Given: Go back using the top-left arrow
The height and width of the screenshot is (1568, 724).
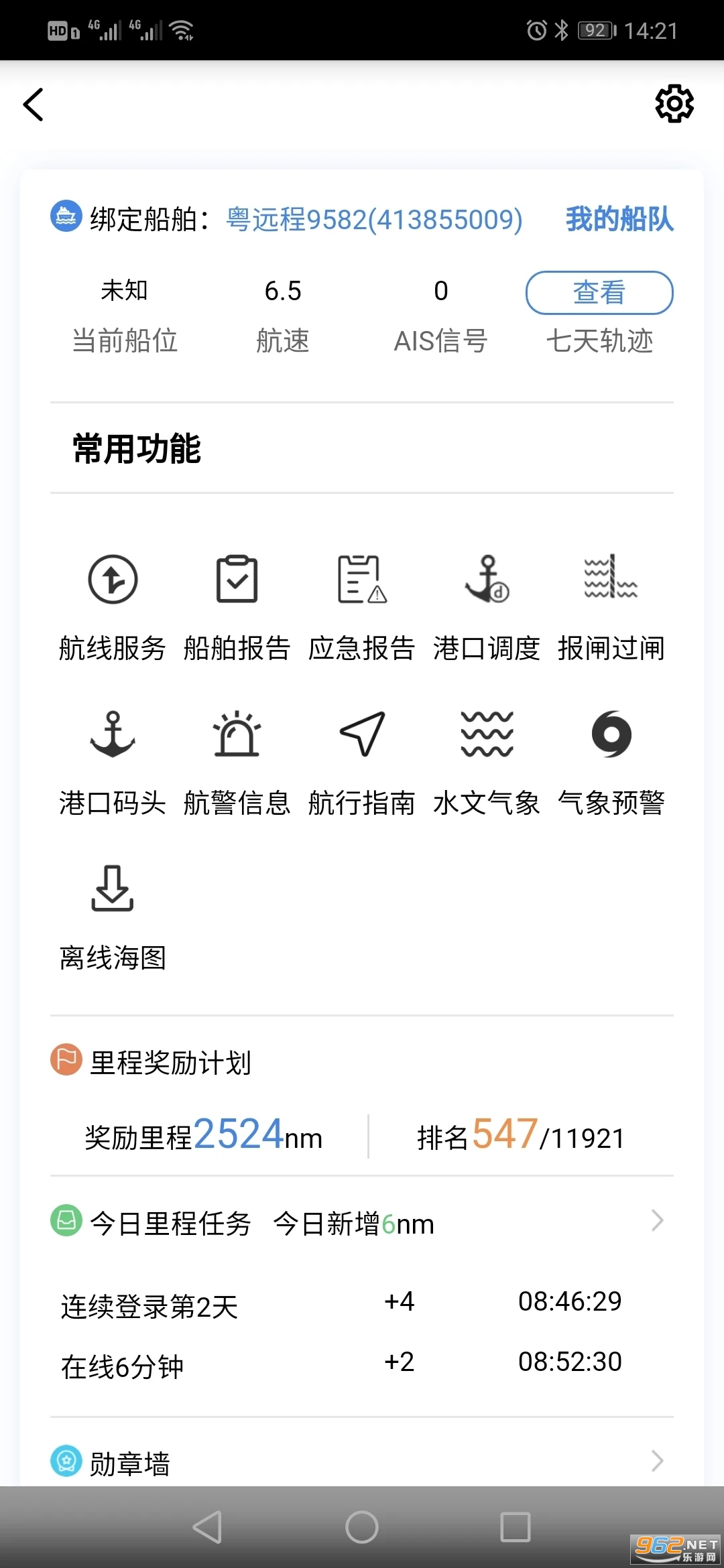Looking at the screenshot, I should coord(34,105).
